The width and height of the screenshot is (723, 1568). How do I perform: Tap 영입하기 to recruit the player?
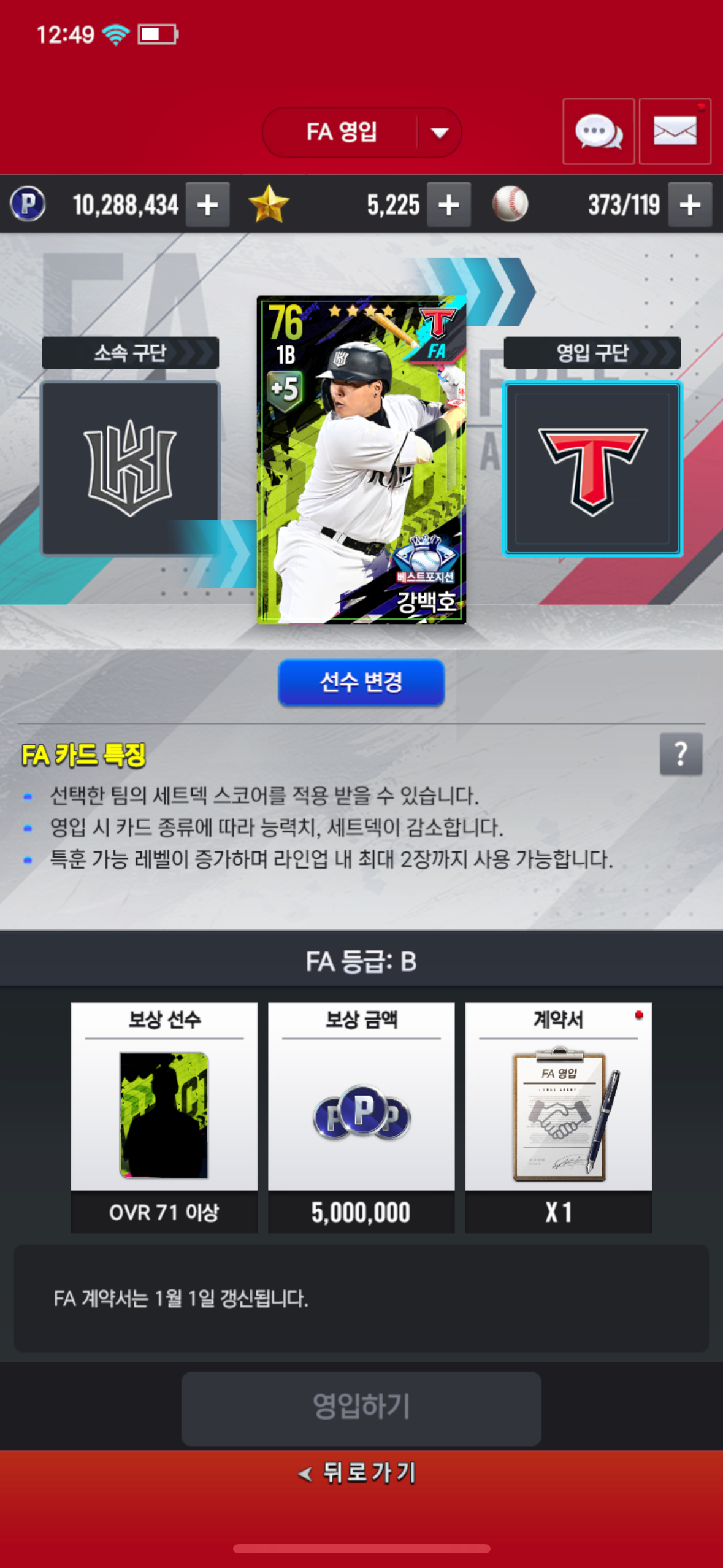point(361,1408)
